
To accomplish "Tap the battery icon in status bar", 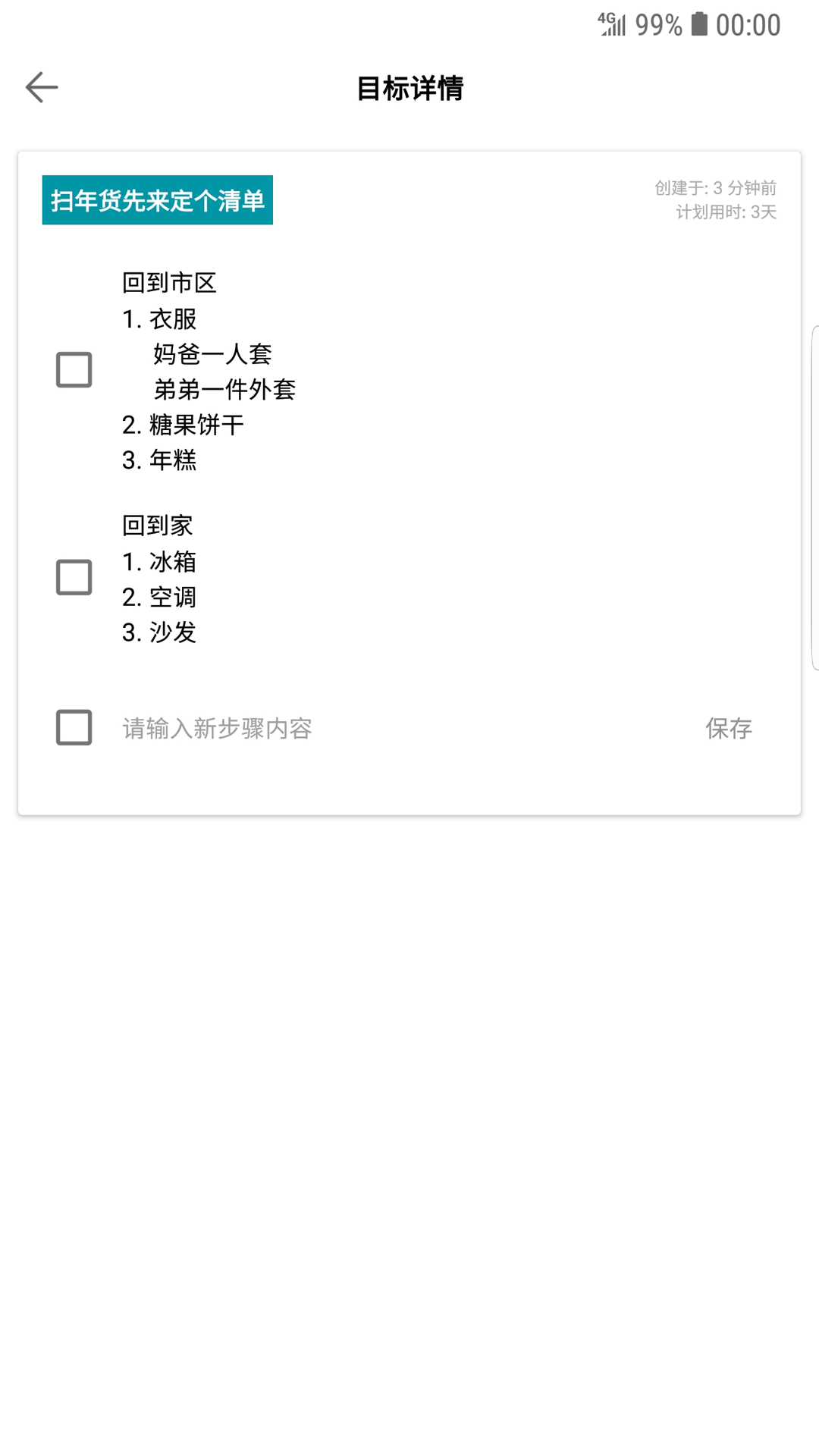I will pyautogui.click(x=700, y=23).
